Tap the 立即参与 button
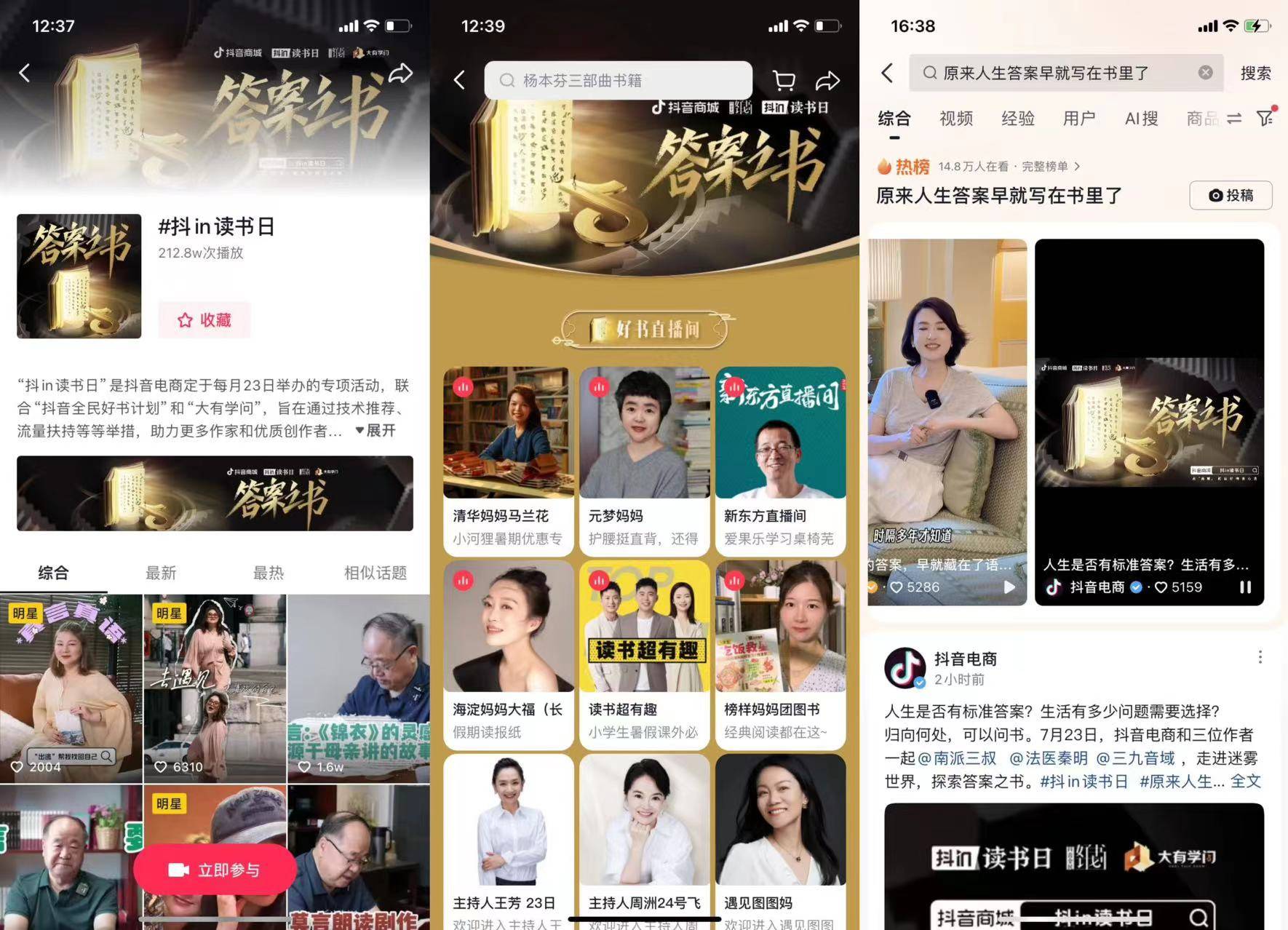Image resolution: width=1288 pixels, height=930 pixels. (x=215, y=870)
